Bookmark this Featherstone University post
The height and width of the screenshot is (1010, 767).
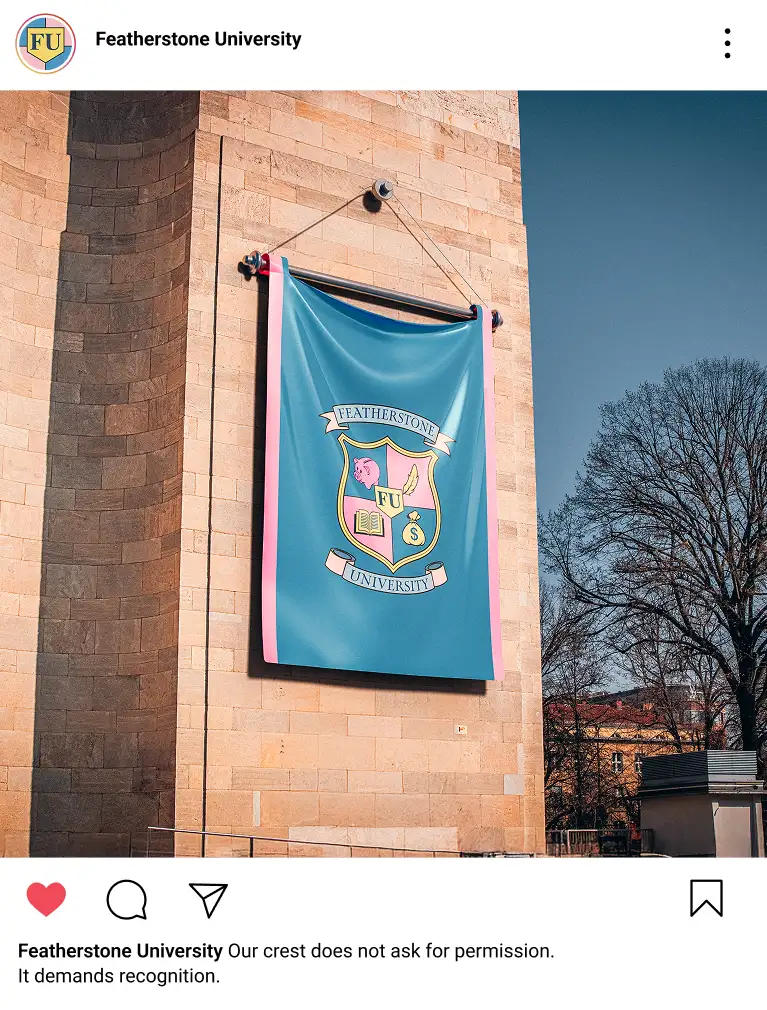coord(706,898)
